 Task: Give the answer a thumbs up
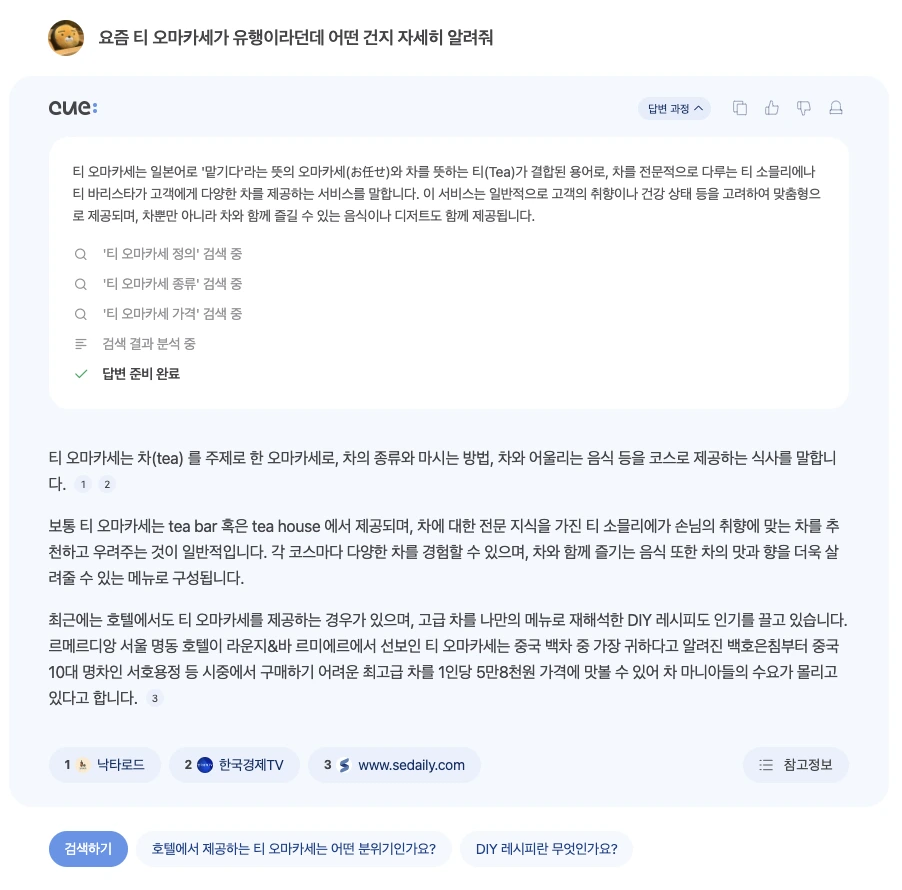[x=771, y=108]
